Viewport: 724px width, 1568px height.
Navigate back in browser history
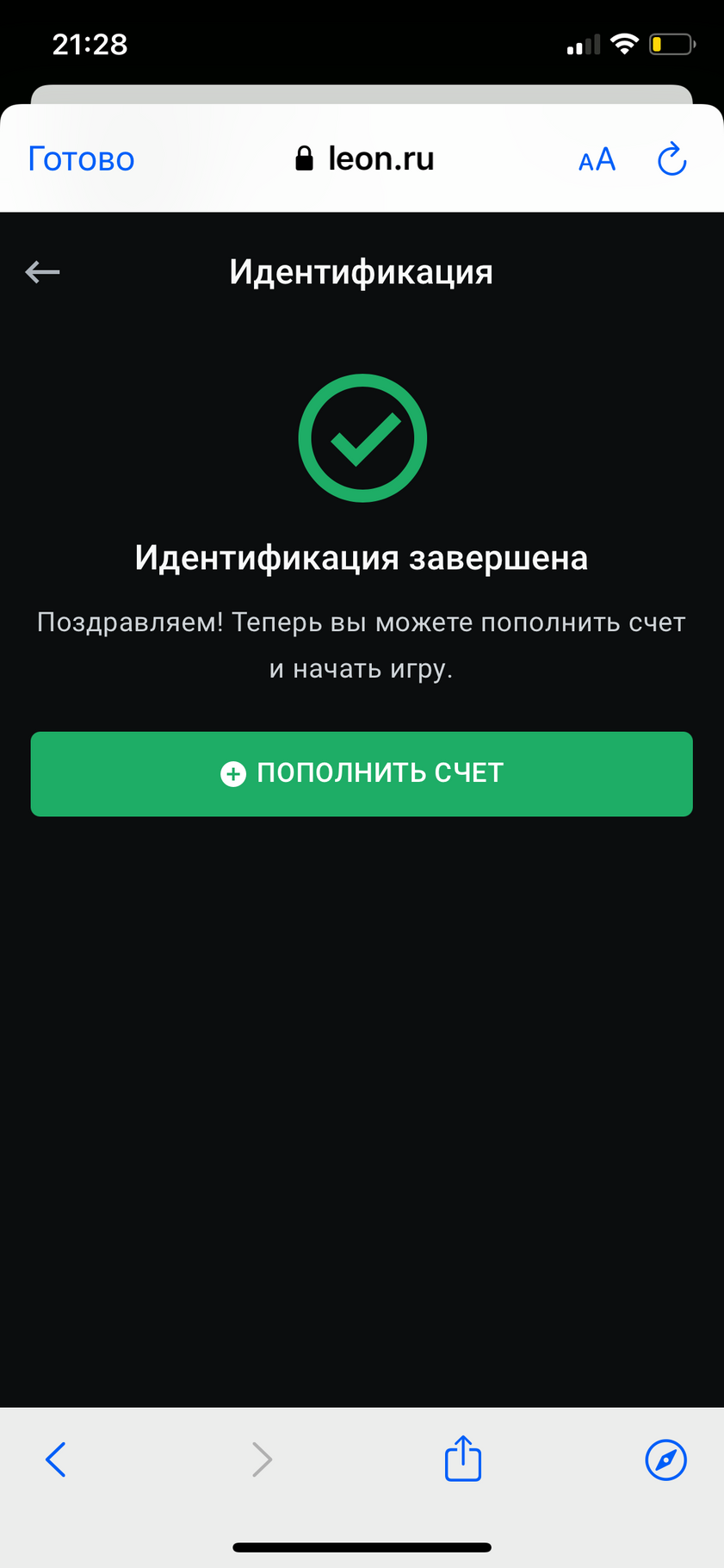(56, 1459)
